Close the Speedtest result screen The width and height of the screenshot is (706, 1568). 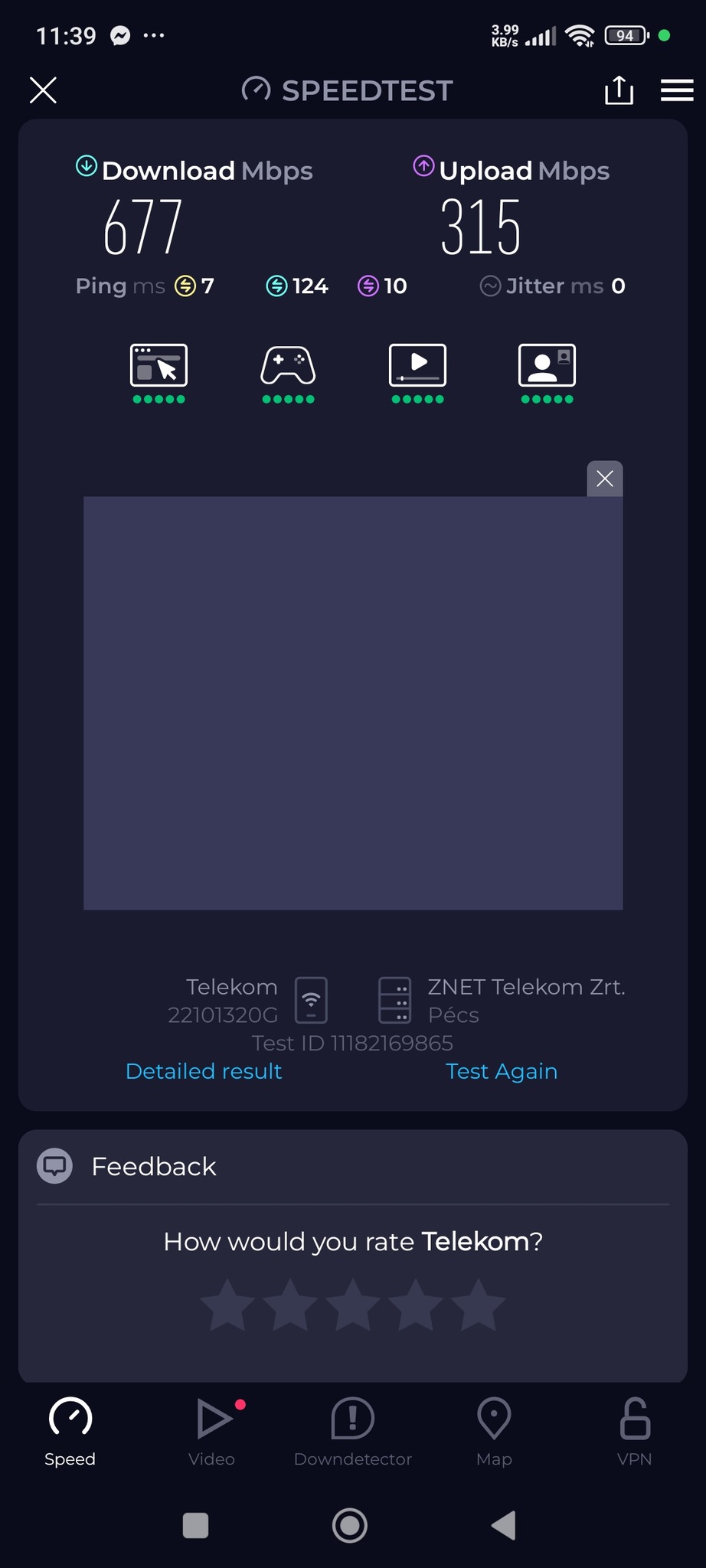pos(43,90)
